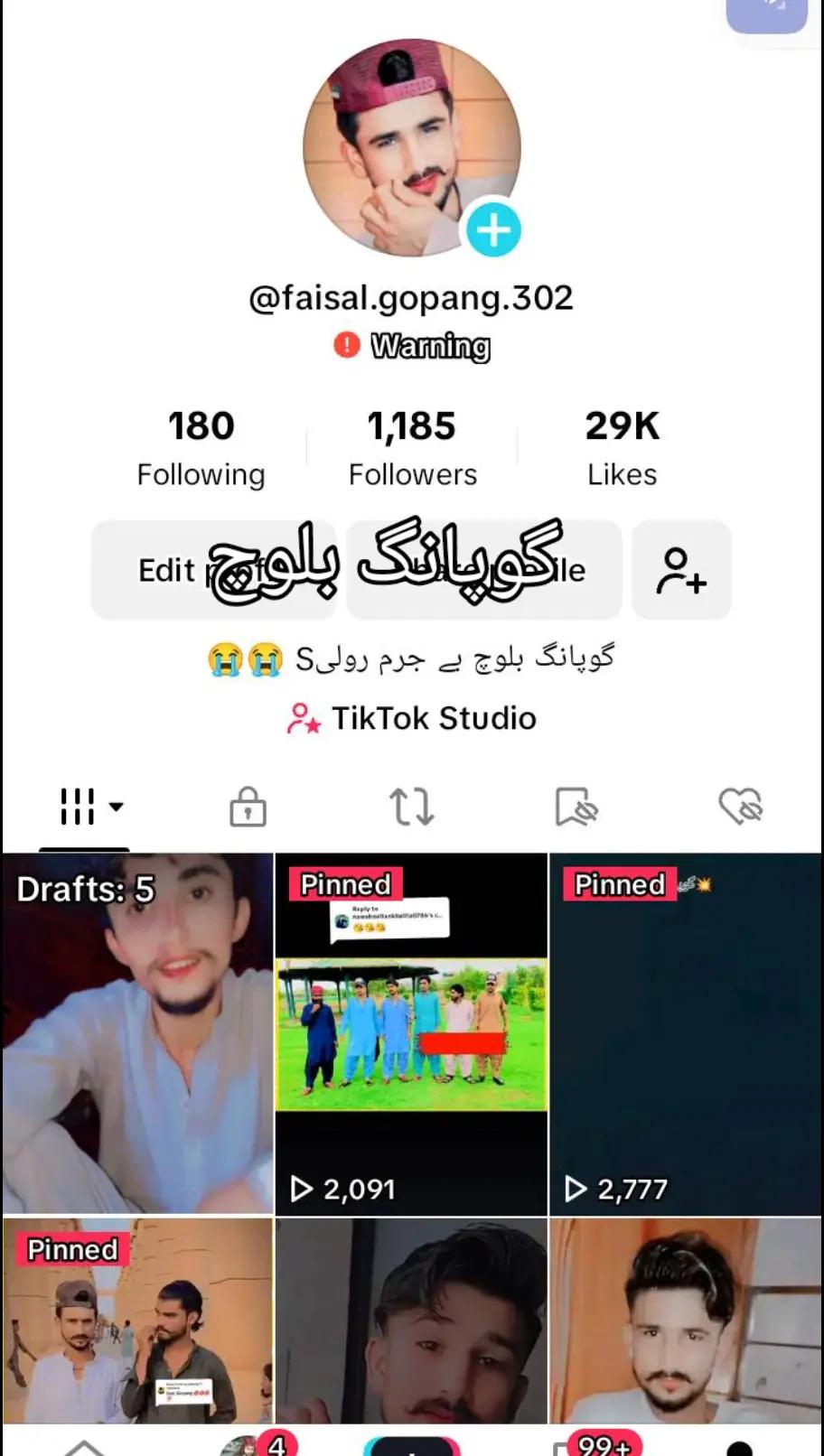Switch to the hidden liked videos tab
Image resolution: width=824 pixels, height=1456 pixels.
[740, 807]
